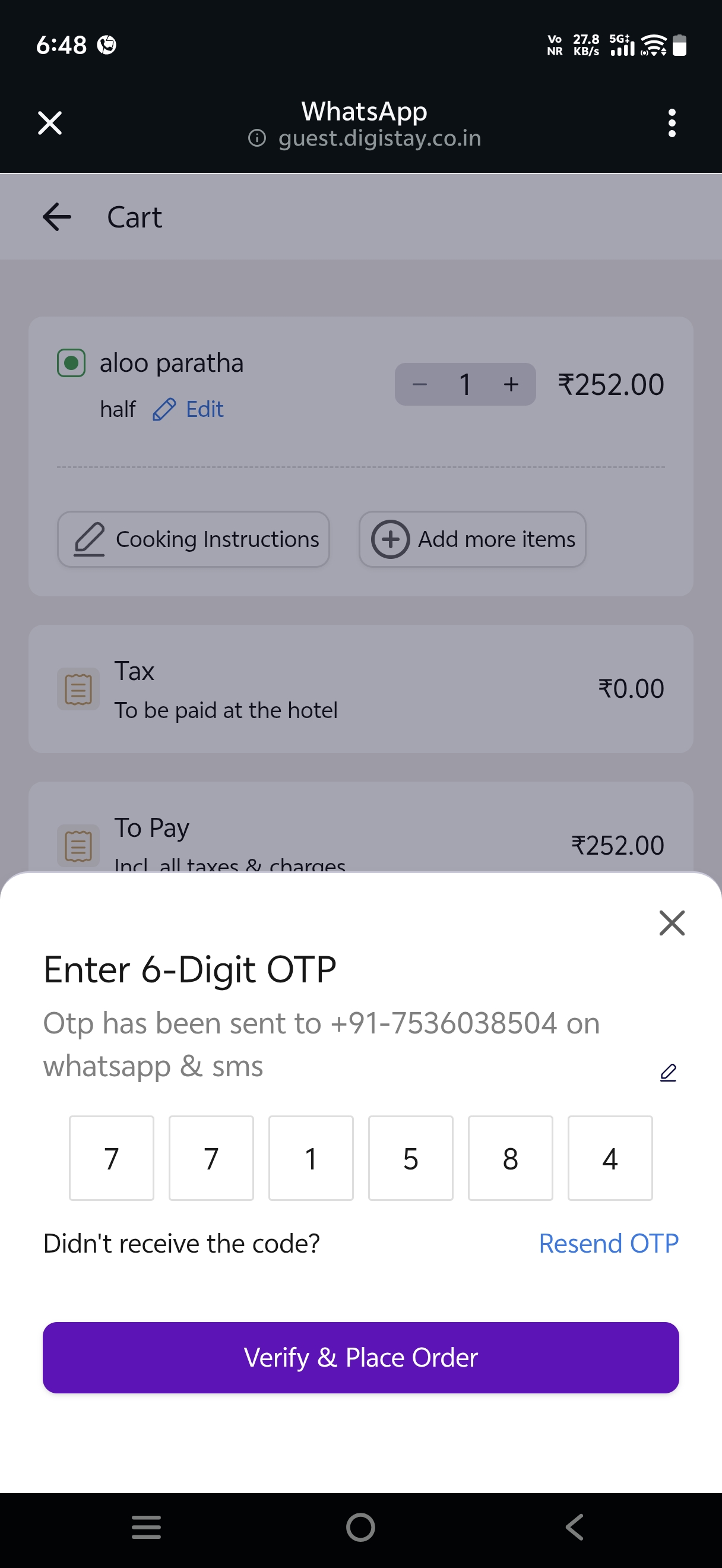The image size is (722, 1568).
Task: Tap Resend OTP link
Action: tap(609, 1243)
